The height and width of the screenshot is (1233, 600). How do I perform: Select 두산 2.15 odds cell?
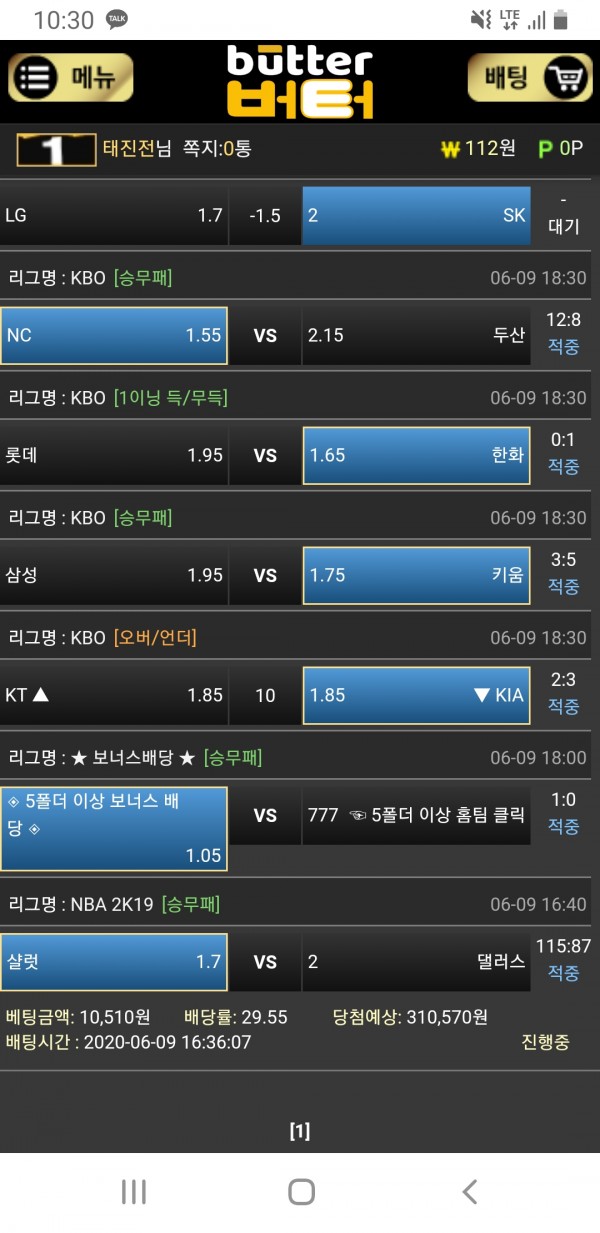pos(416,335)
